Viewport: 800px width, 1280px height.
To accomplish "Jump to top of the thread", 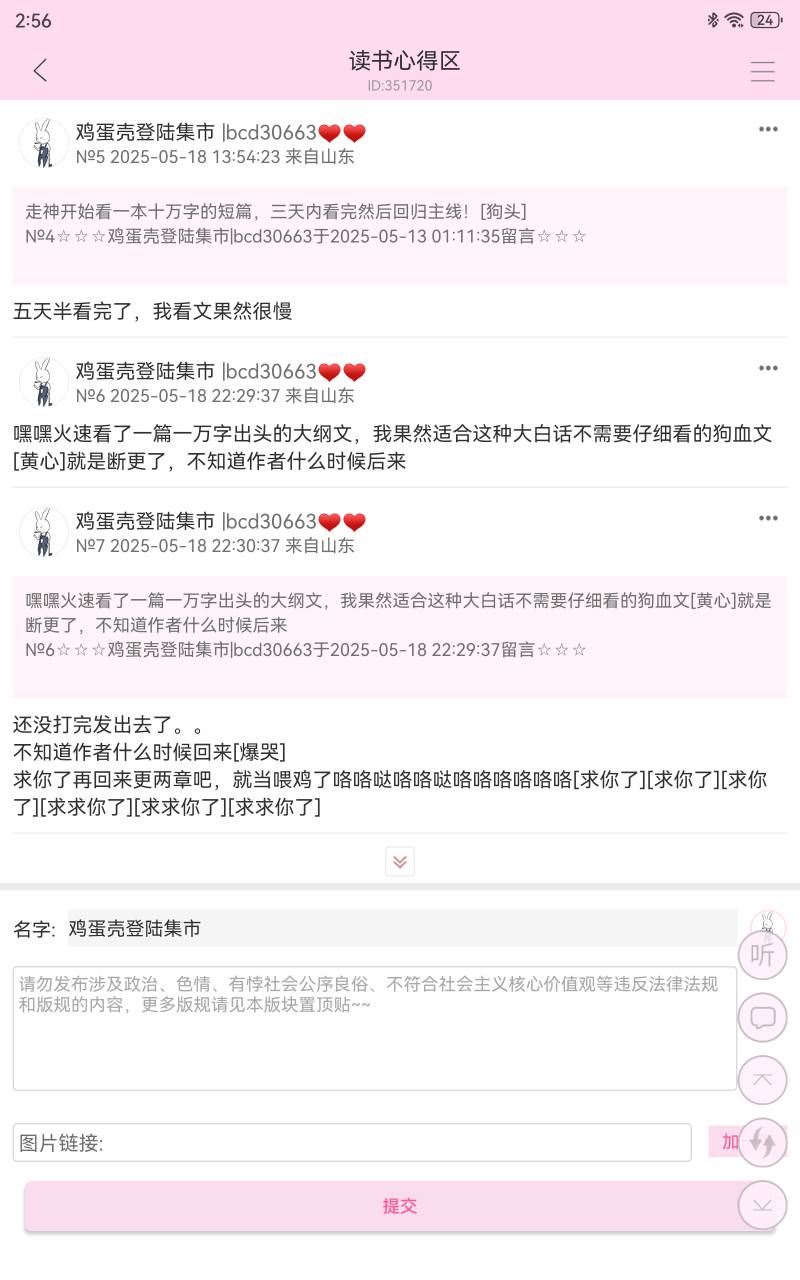I will point(762,1080).
